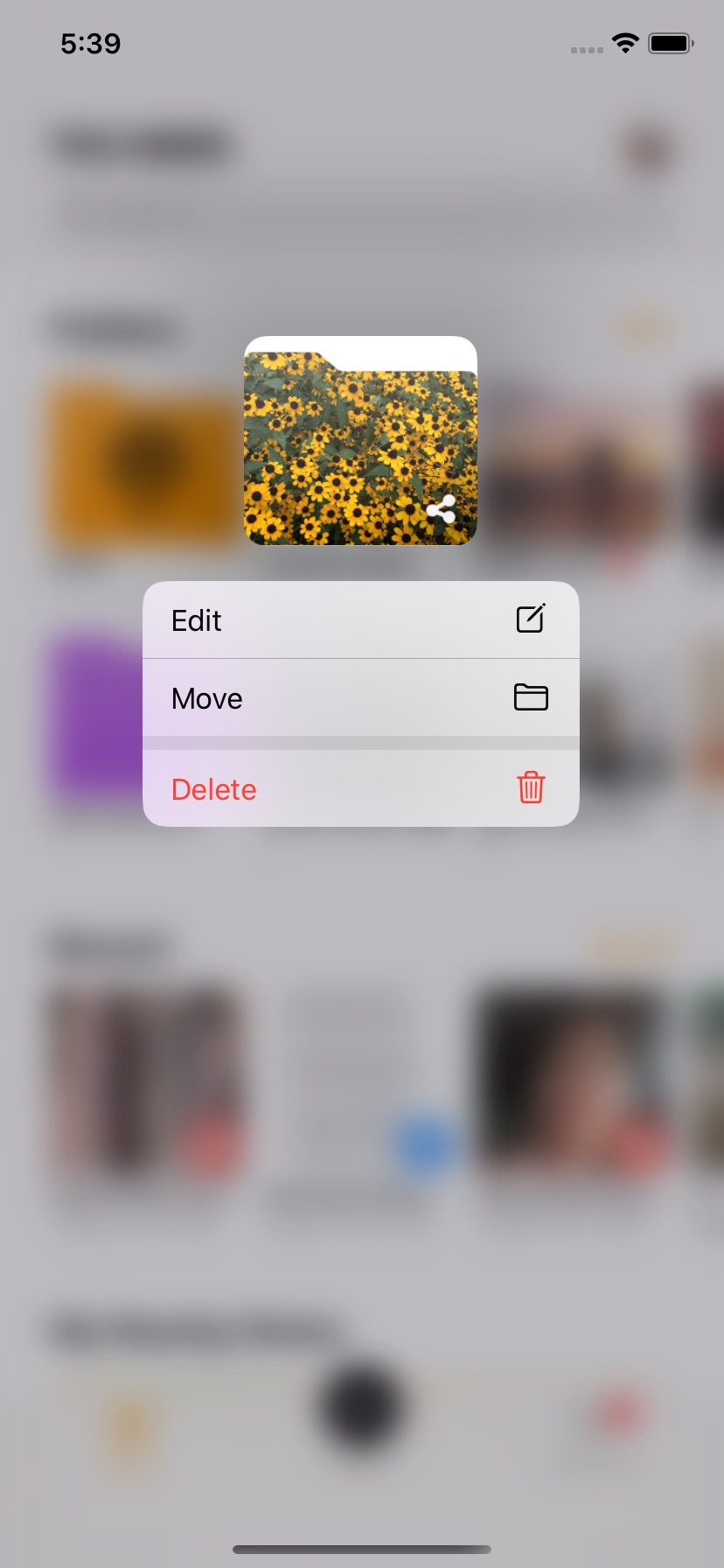The image size is (724, 1568).
Task: Delete the folder via the red option
Action: pos(360,788)
